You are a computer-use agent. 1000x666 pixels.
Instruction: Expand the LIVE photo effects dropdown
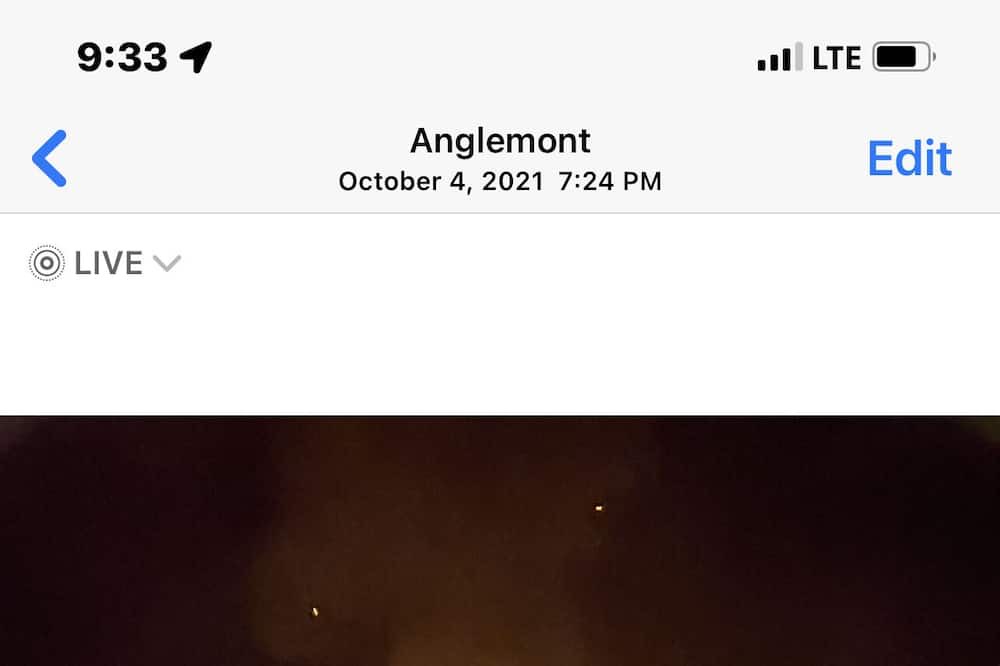(106, 263)
